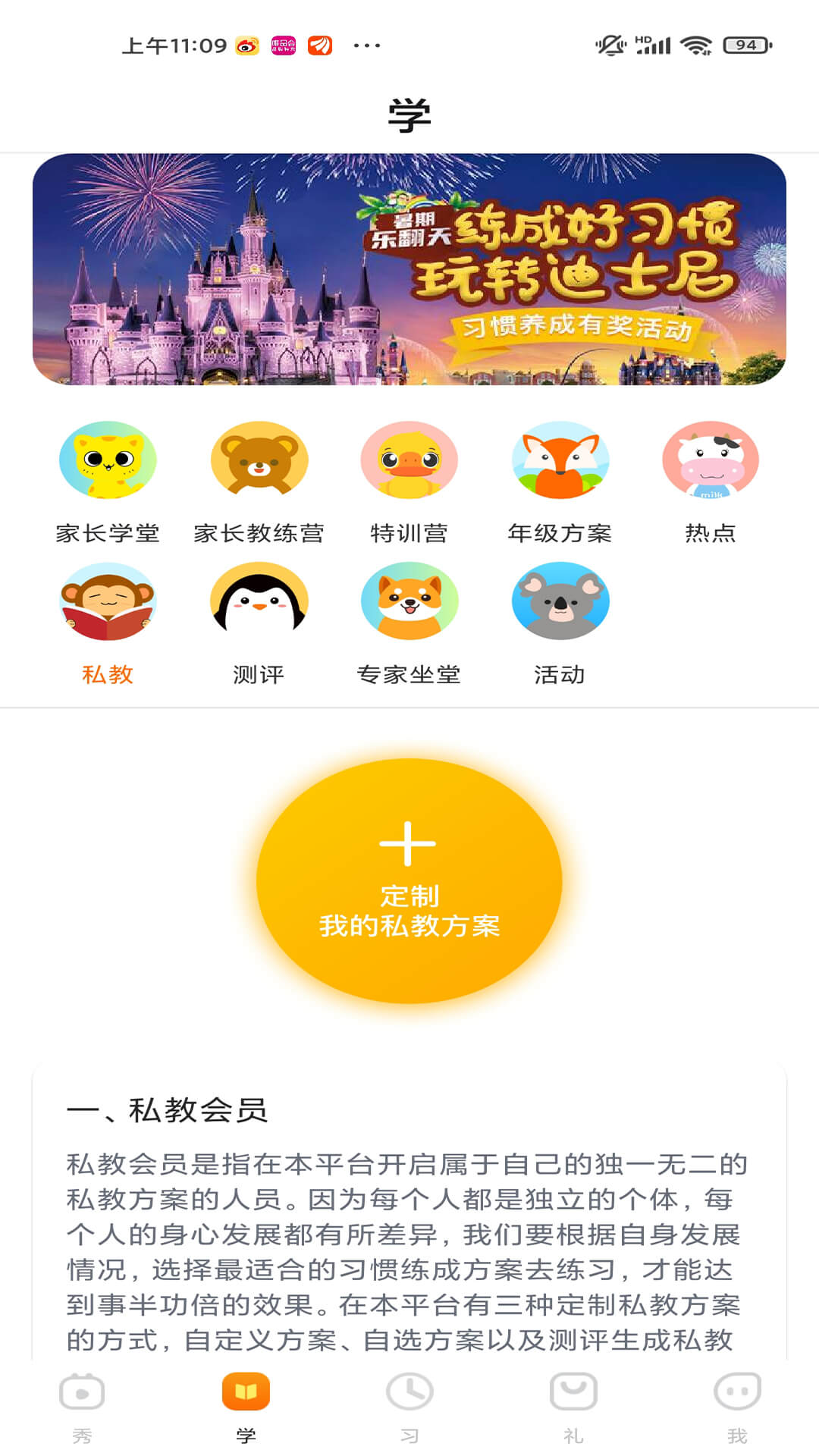Tap the 定制我的私教方案 plus button
This screenshot has height=1456, width=819.
point(409,880)
